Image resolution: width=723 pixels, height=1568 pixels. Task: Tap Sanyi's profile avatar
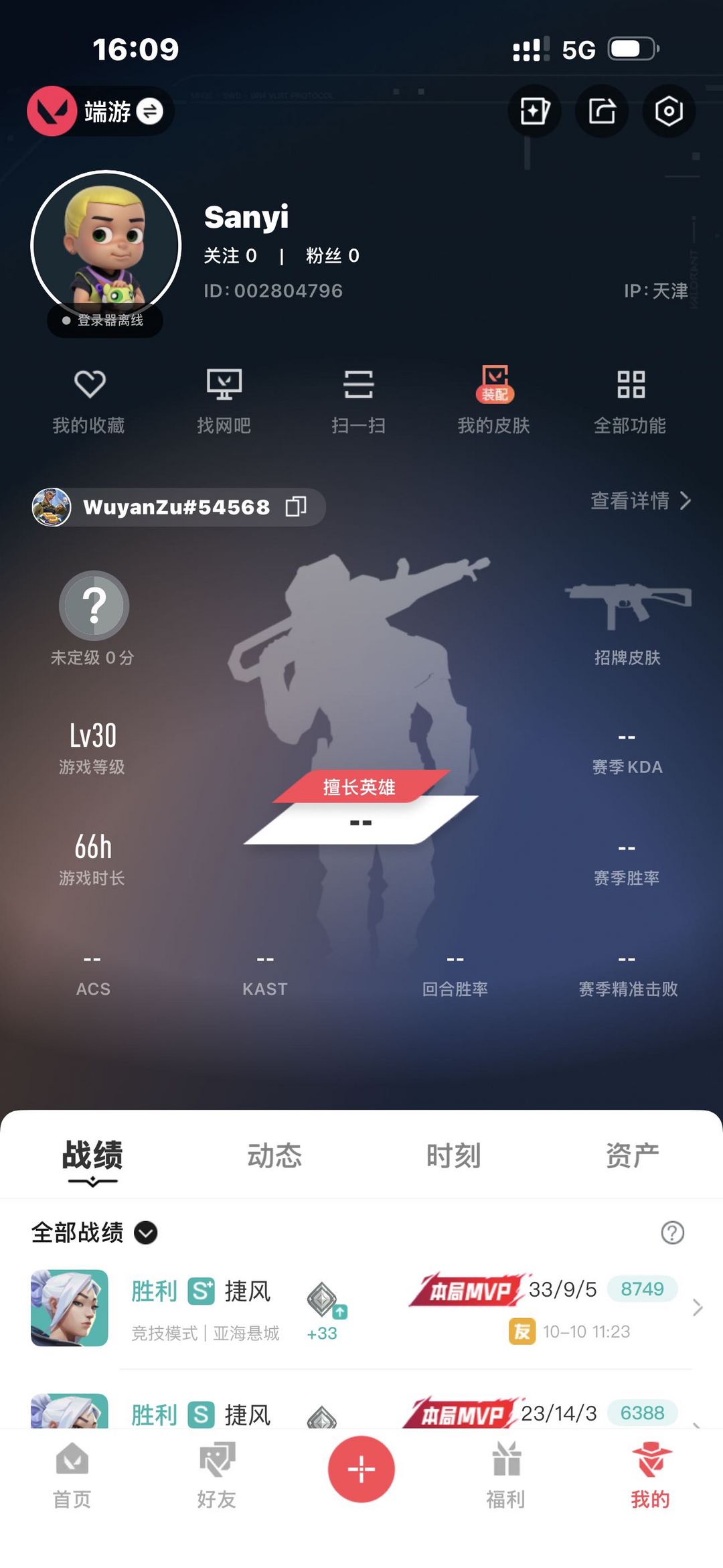pos(106,246)
